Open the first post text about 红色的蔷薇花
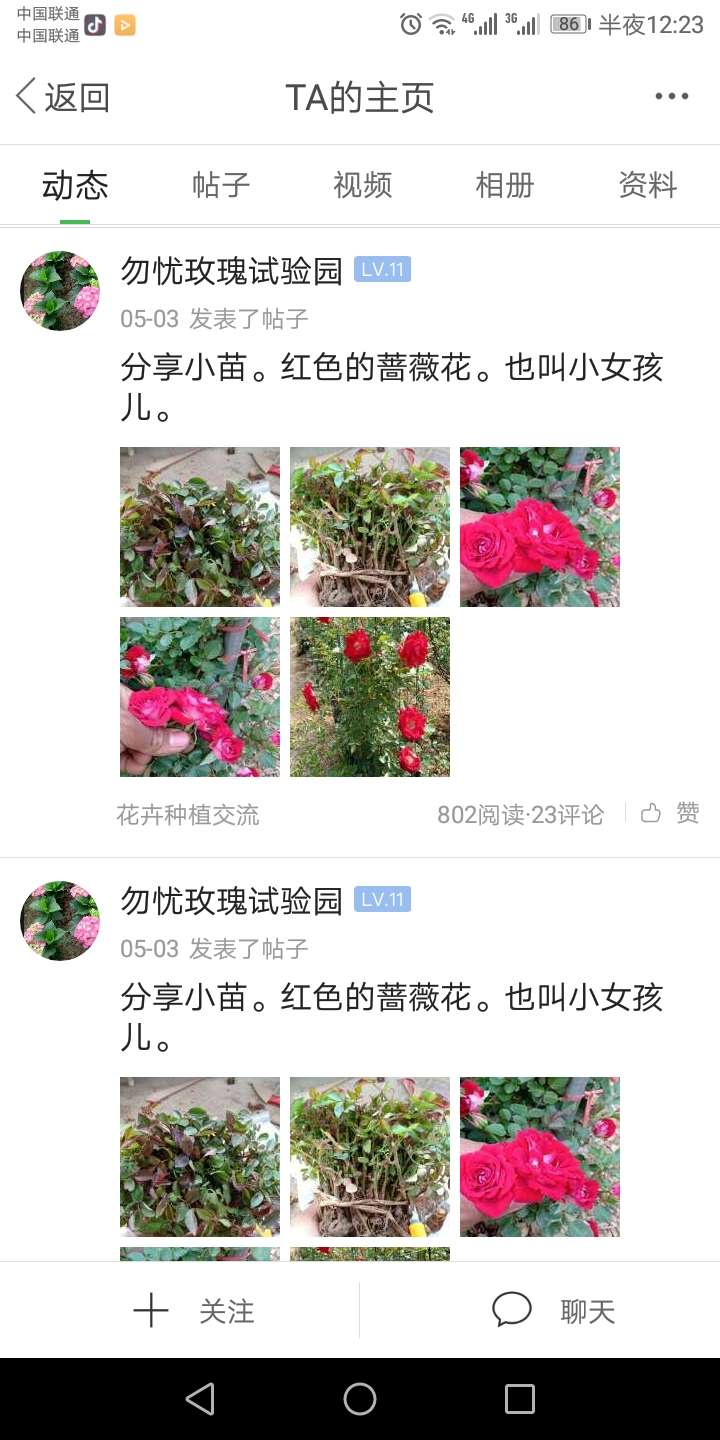This screenshot has height=1440, width=720. point(390,387)
